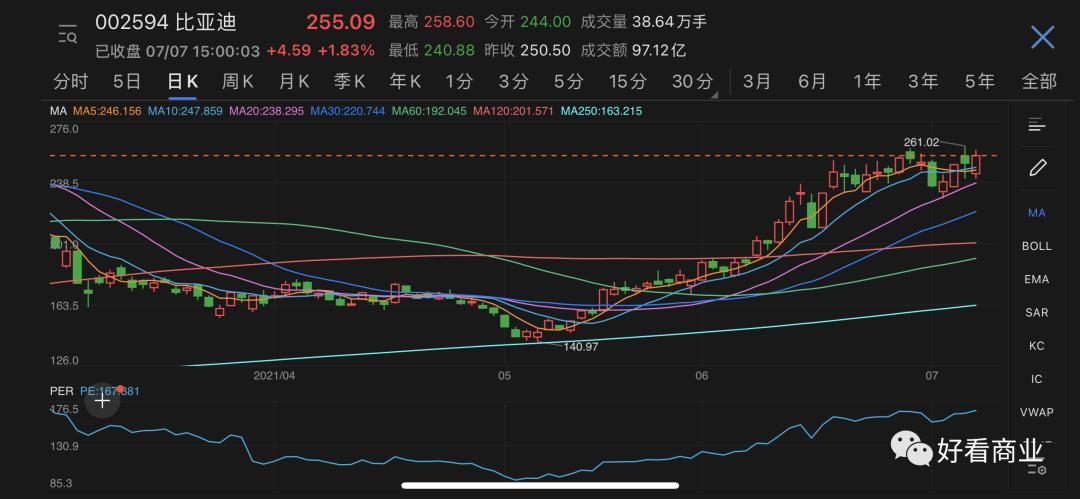
Task: Select the 5日 chart tab
Action: (127, 82)
